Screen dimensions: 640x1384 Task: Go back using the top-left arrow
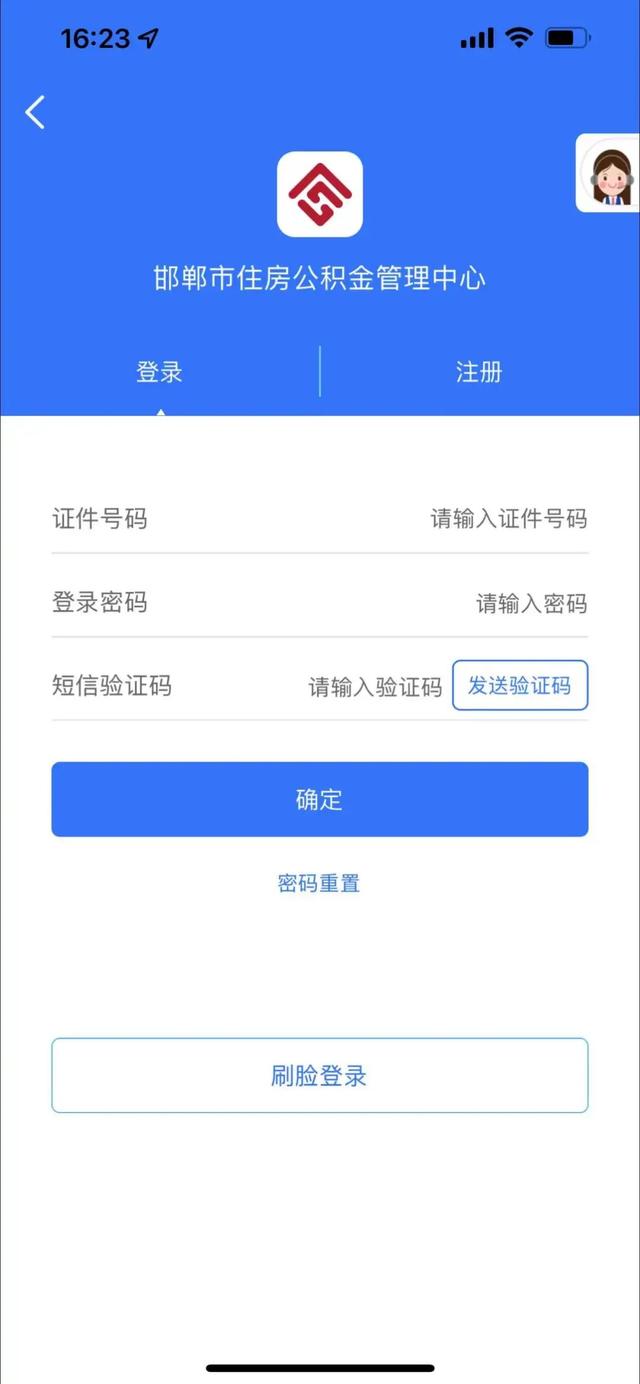tap(36, 112)
